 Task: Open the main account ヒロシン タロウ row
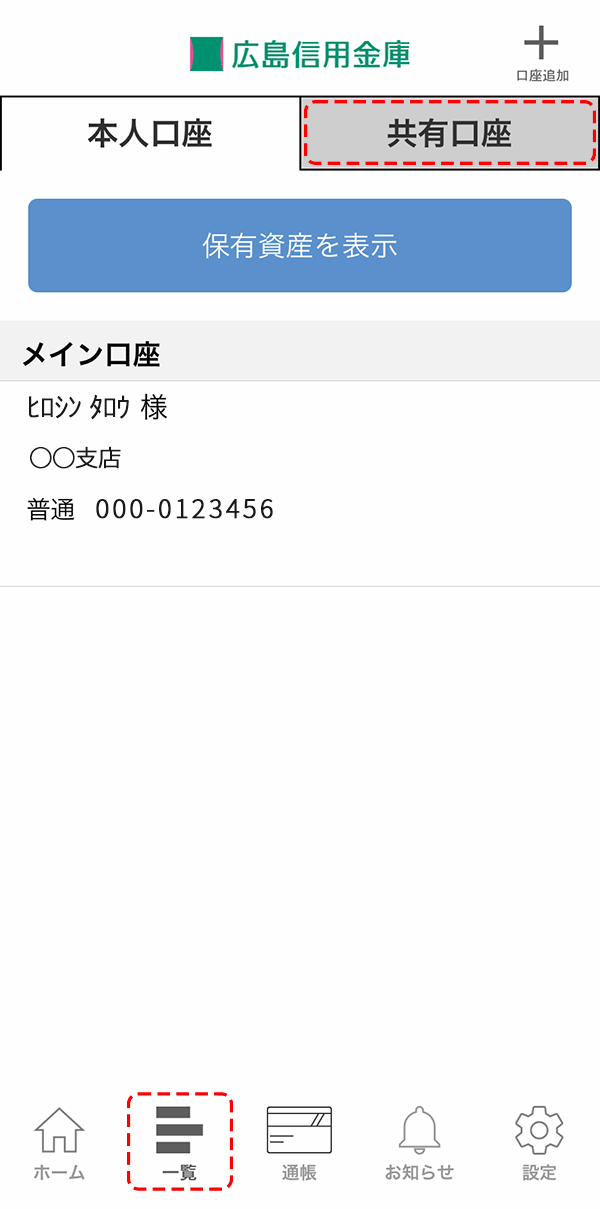click(300, 483)
